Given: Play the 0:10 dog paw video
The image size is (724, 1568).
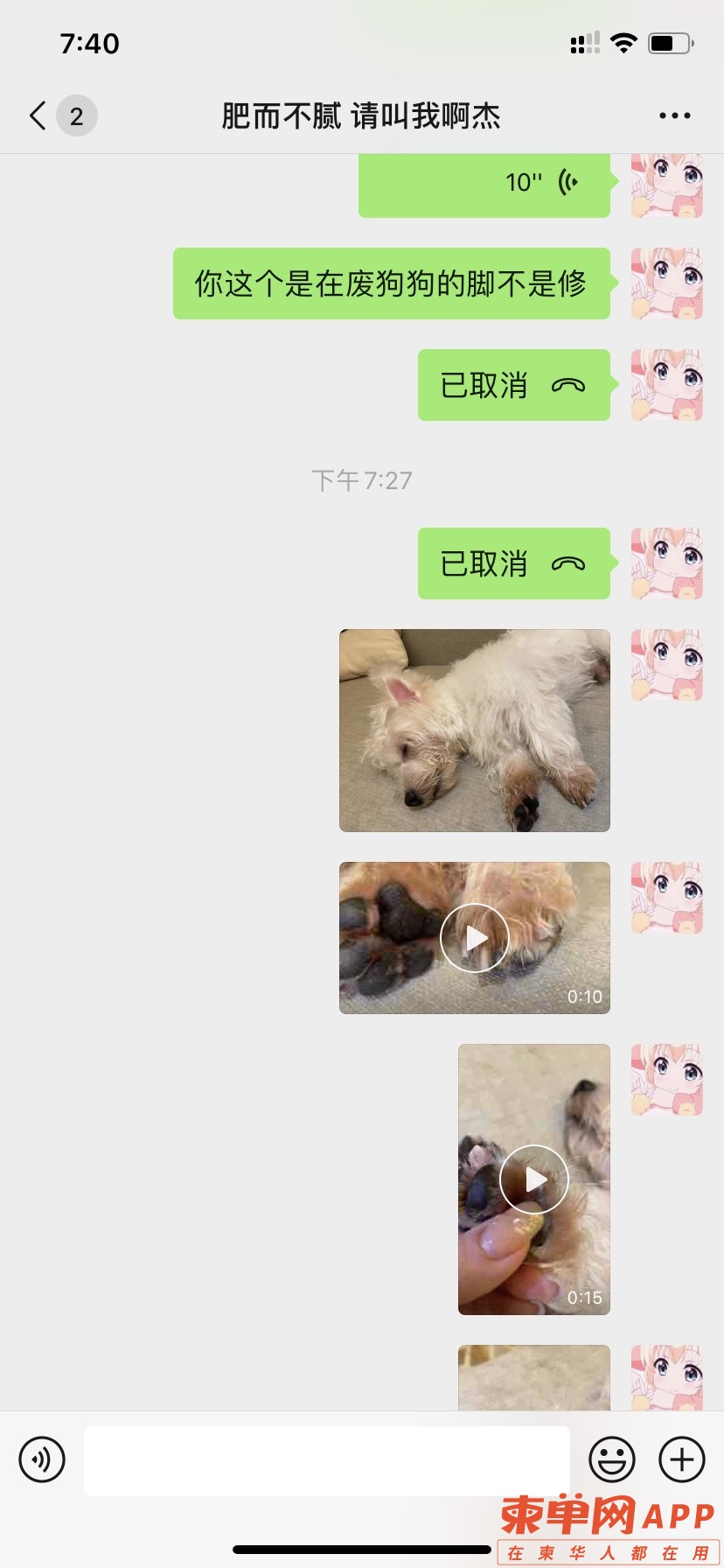Looking at the screenshot, I should 474,938.
